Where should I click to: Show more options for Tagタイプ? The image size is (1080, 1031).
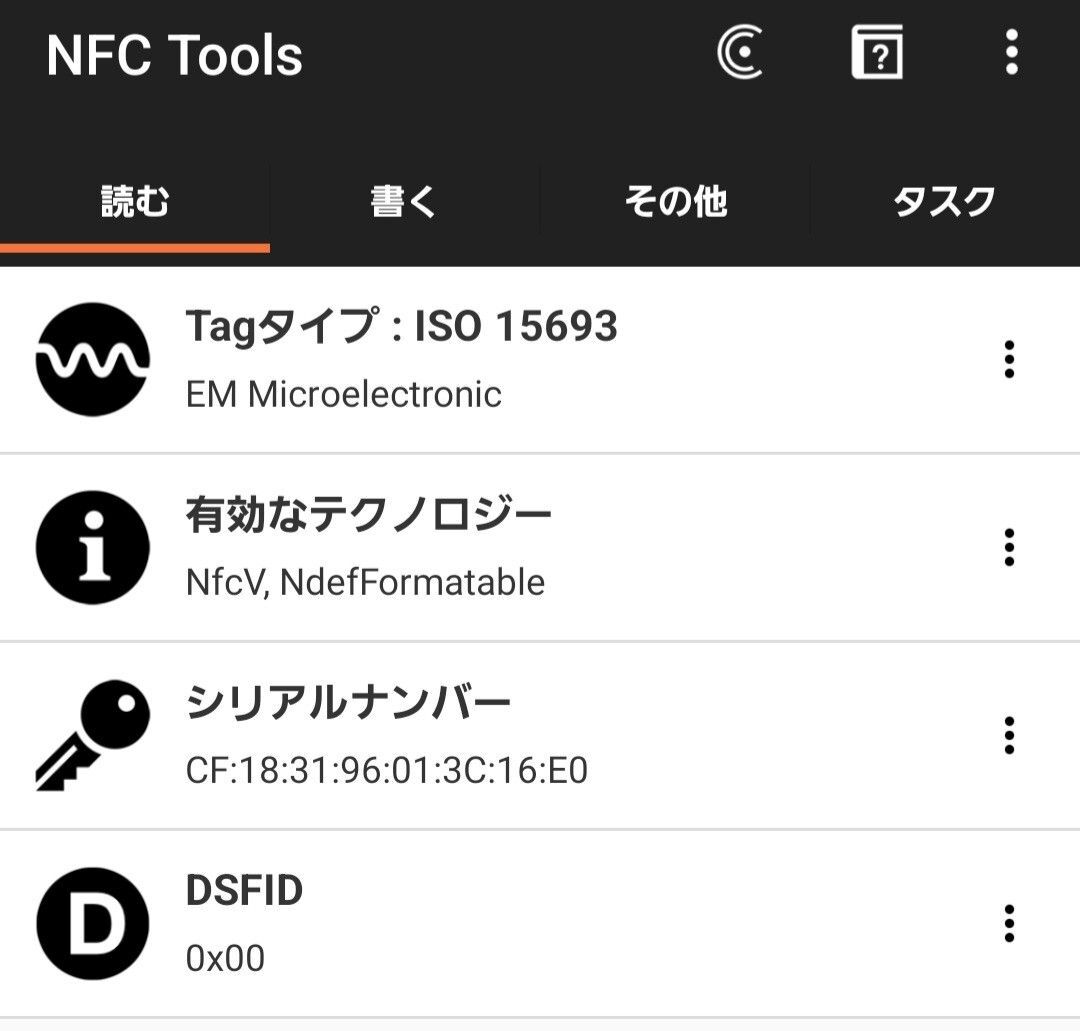[1009, 359]
